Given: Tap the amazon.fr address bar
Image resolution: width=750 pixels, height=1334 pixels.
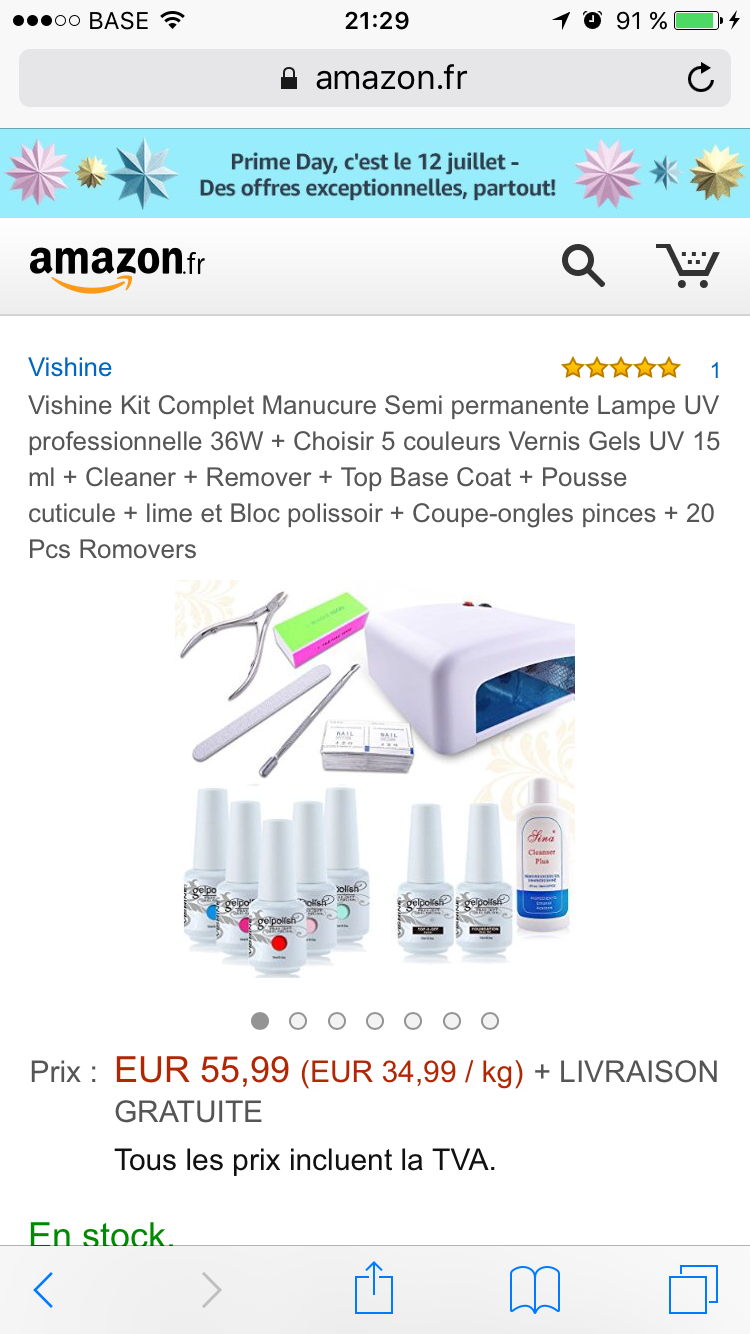Looking at the screenshot, I should click(375, 78).
